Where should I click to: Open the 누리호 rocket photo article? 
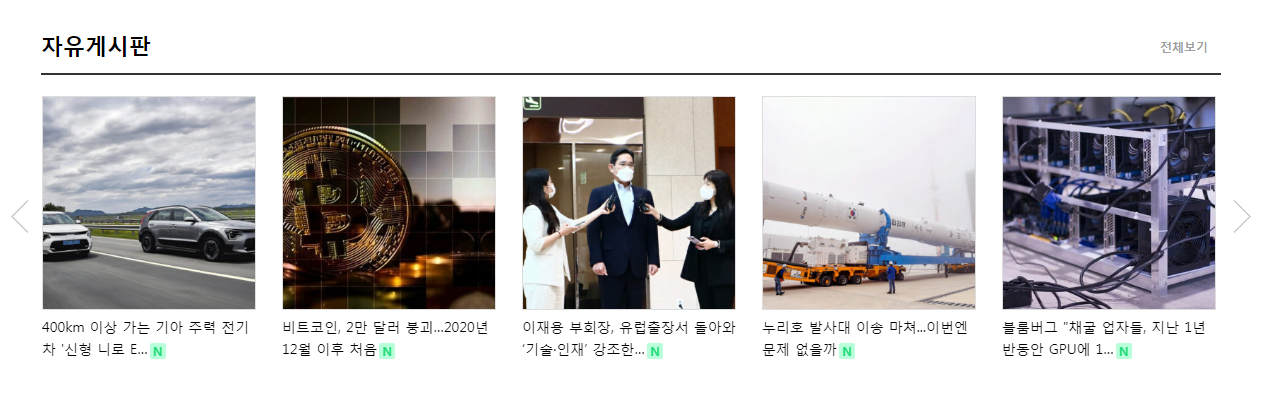pos(869,203)
